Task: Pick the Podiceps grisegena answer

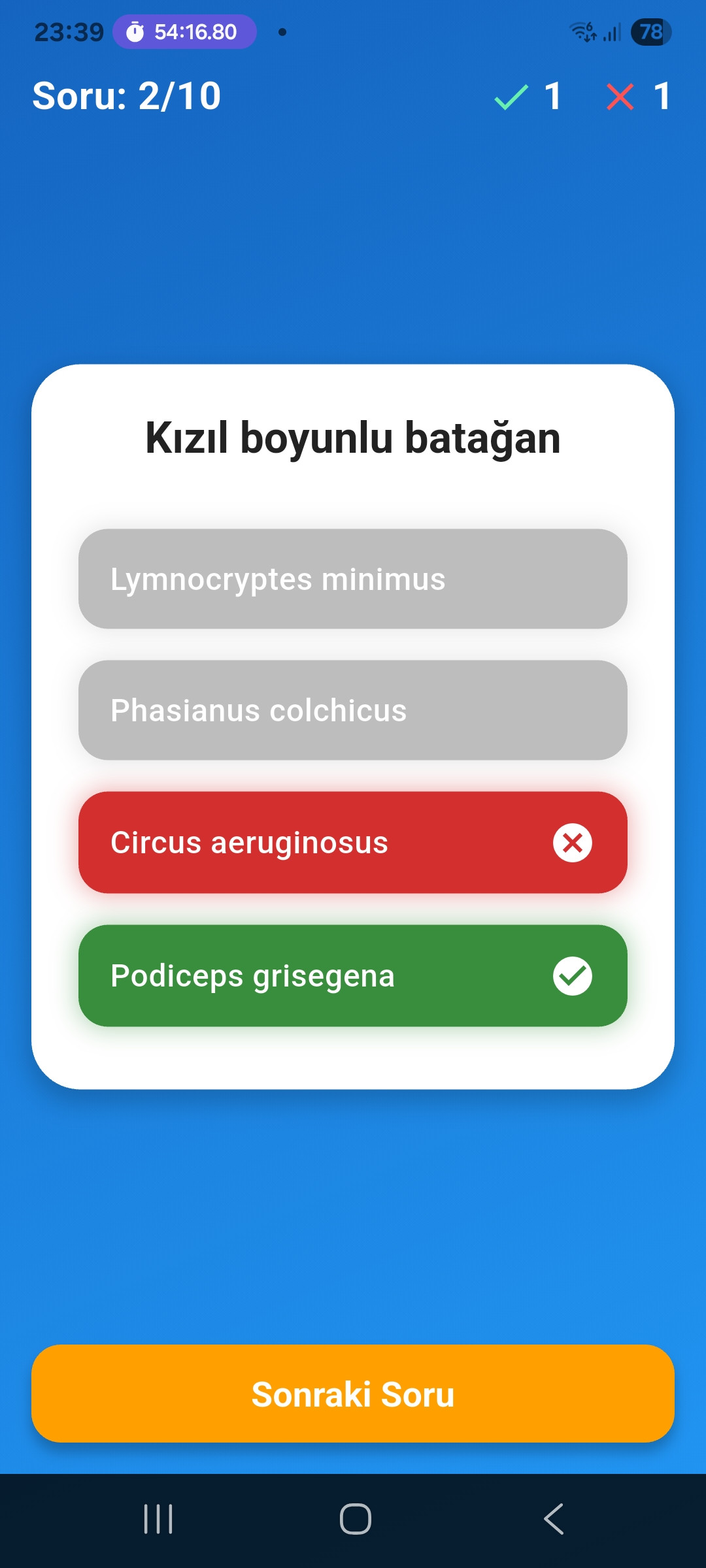Action: pyautogui.click(x=353, y=975)
